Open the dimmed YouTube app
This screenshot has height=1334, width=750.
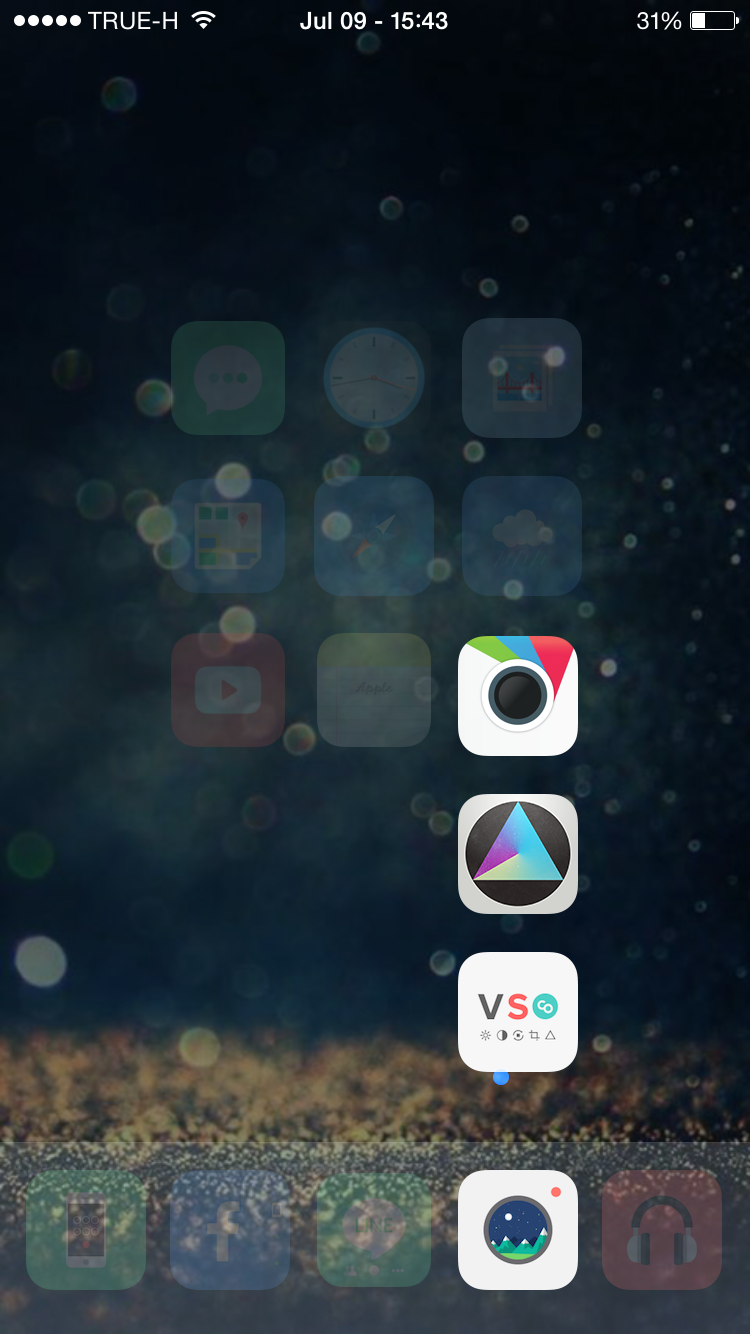click(x=228, y=690)
